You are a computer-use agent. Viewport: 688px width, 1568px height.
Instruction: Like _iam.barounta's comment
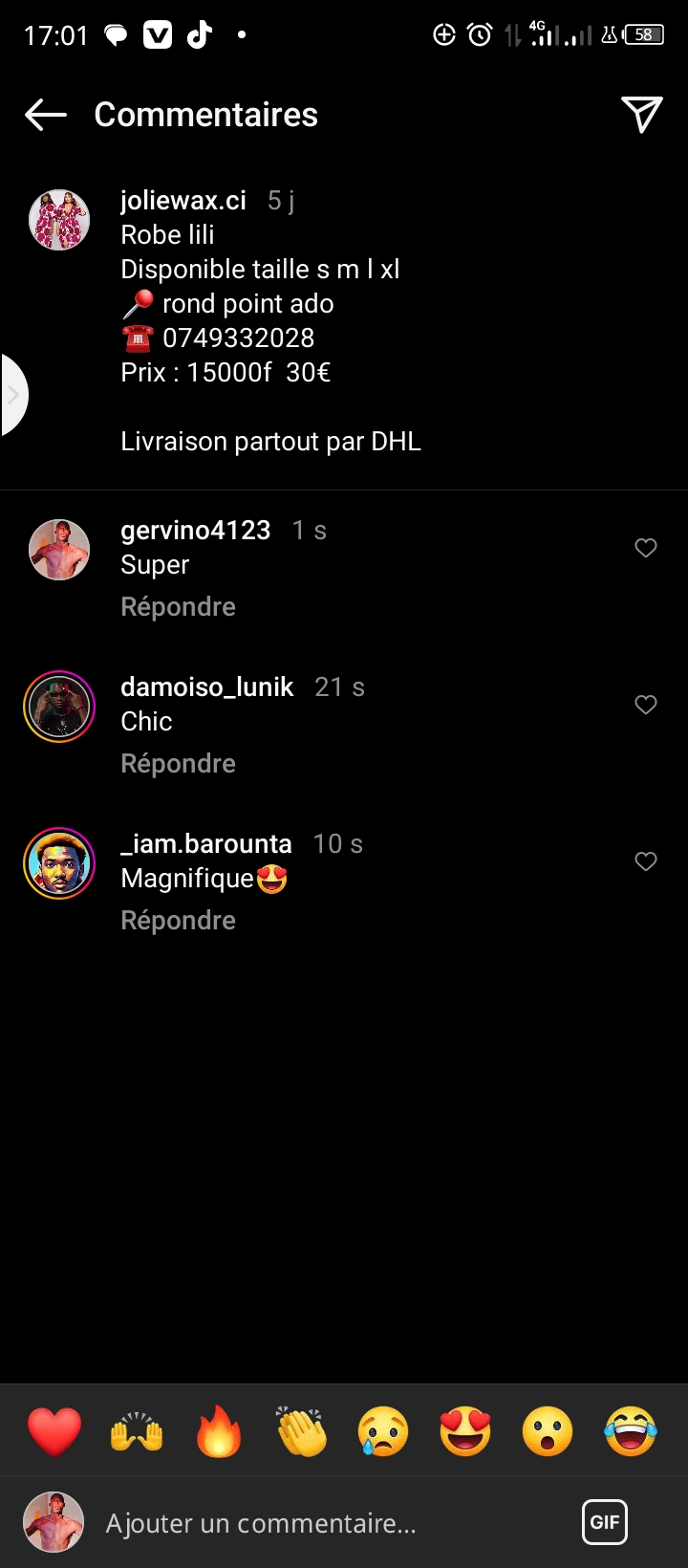coord(646,861)
